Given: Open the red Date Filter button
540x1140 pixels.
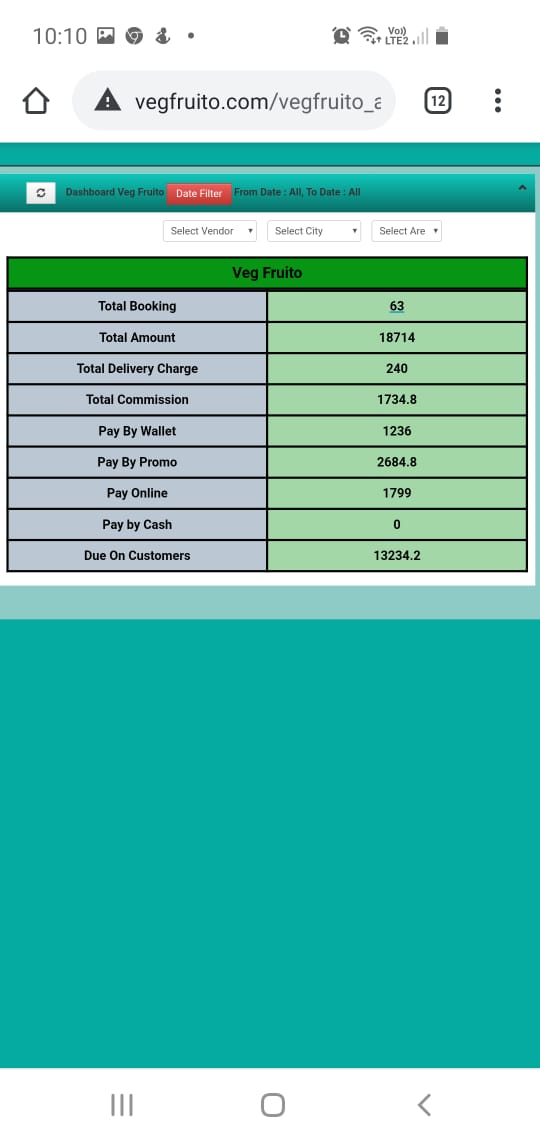Looking at the screenshot, I should tap(199, 193).
